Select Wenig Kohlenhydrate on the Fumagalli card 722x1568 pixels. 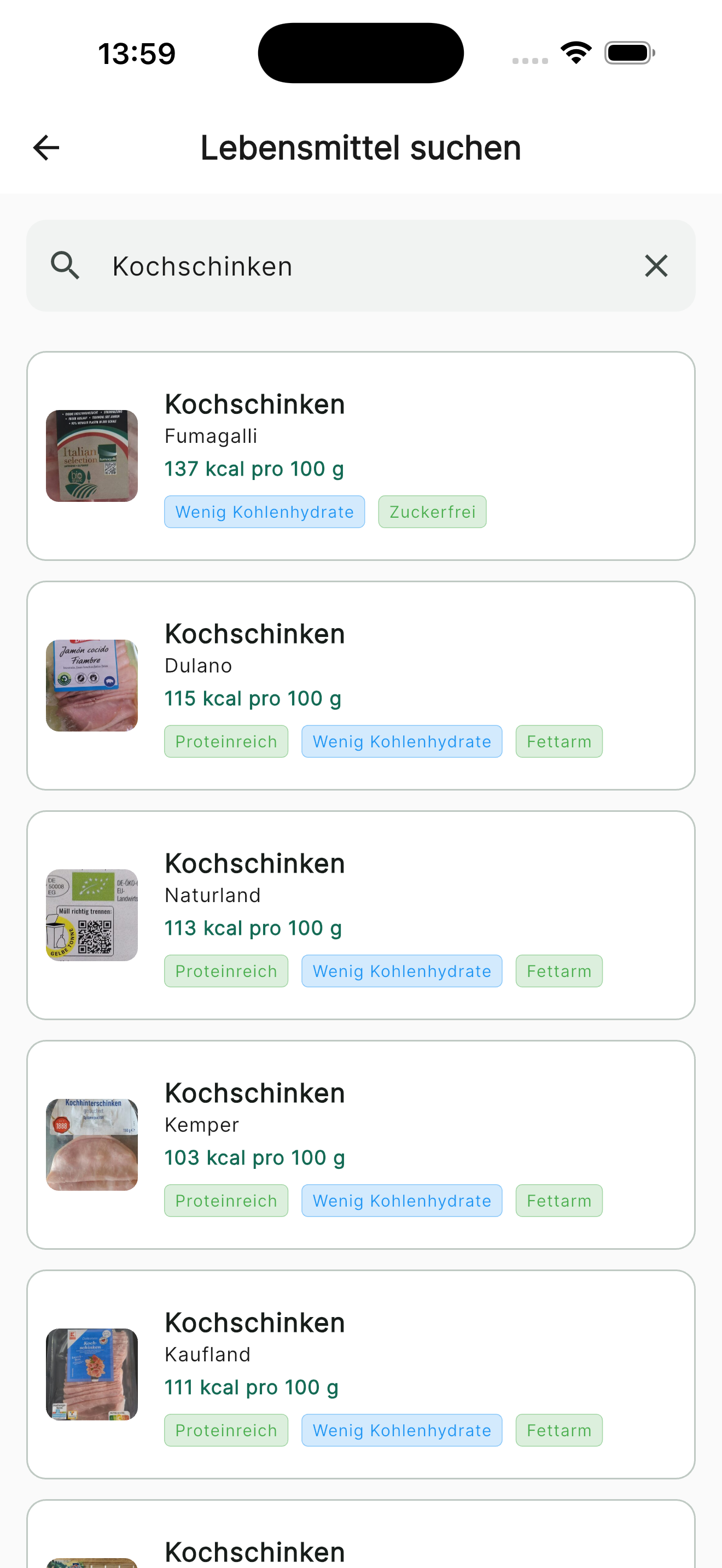click(264, 511)
